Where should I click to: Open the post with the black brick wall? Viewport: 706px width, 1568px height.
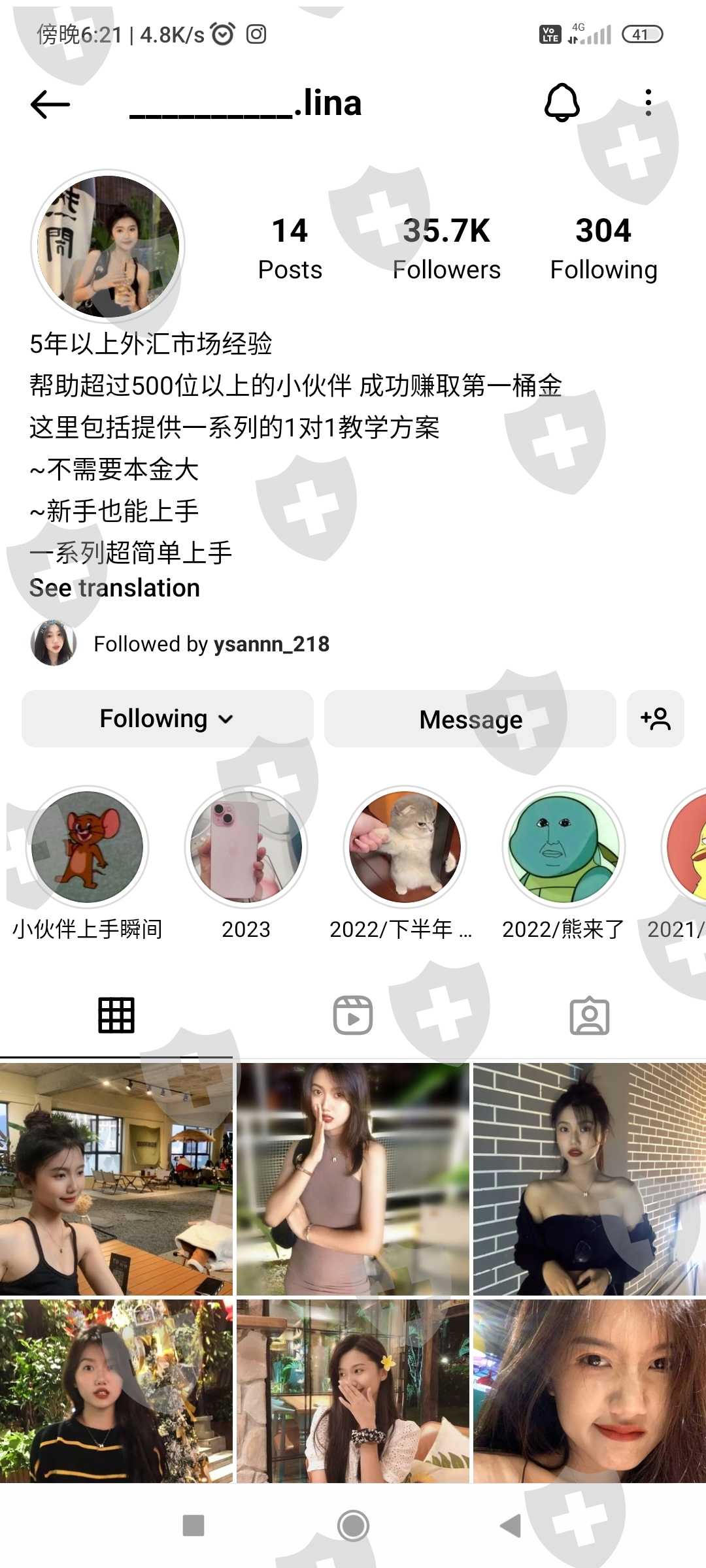pyautogui.click(x=590, y=1179)
